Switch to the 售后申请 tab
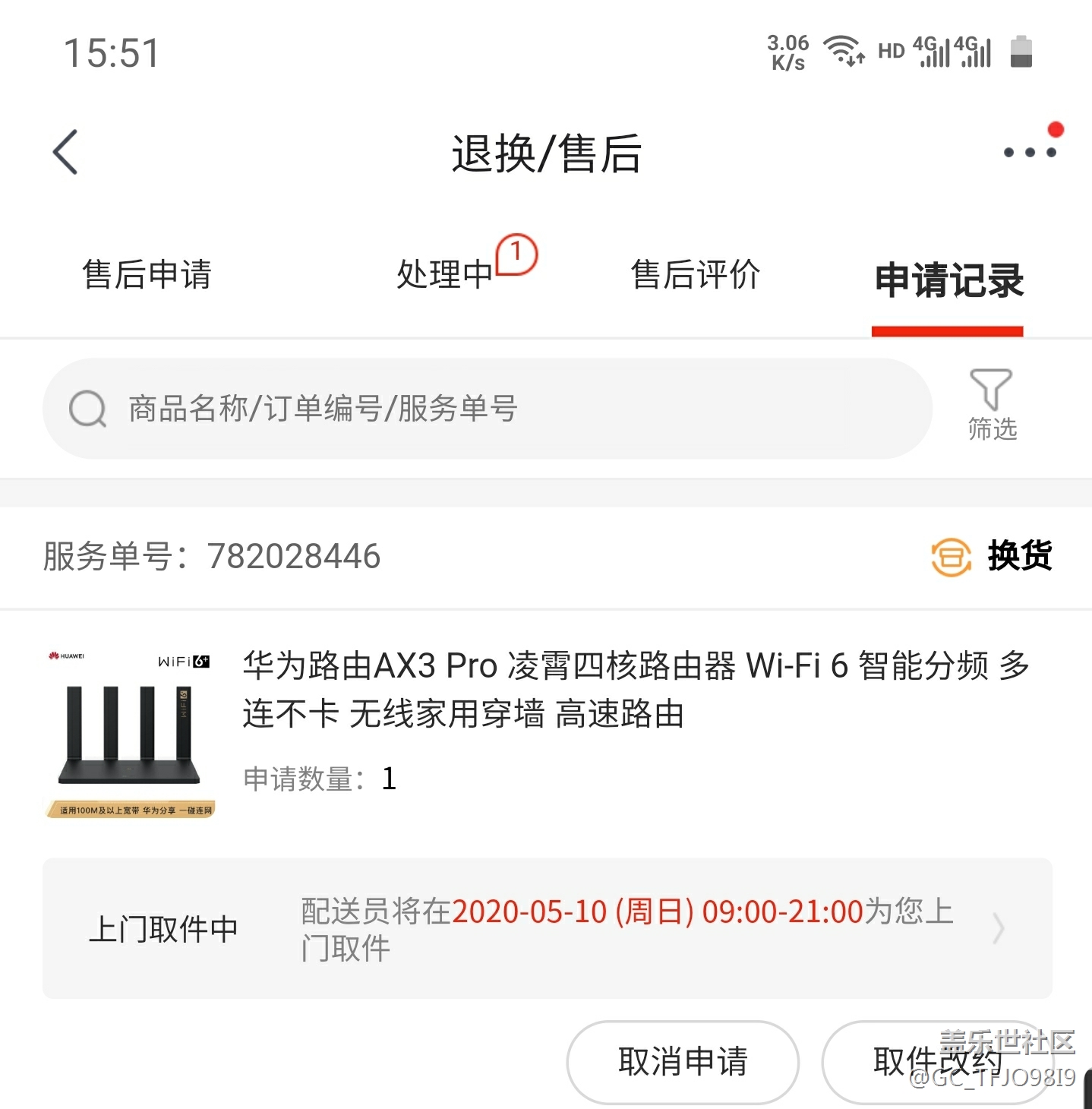Screen dimensions: 1092x1109 pyautogui.click(x=147, y=275)
